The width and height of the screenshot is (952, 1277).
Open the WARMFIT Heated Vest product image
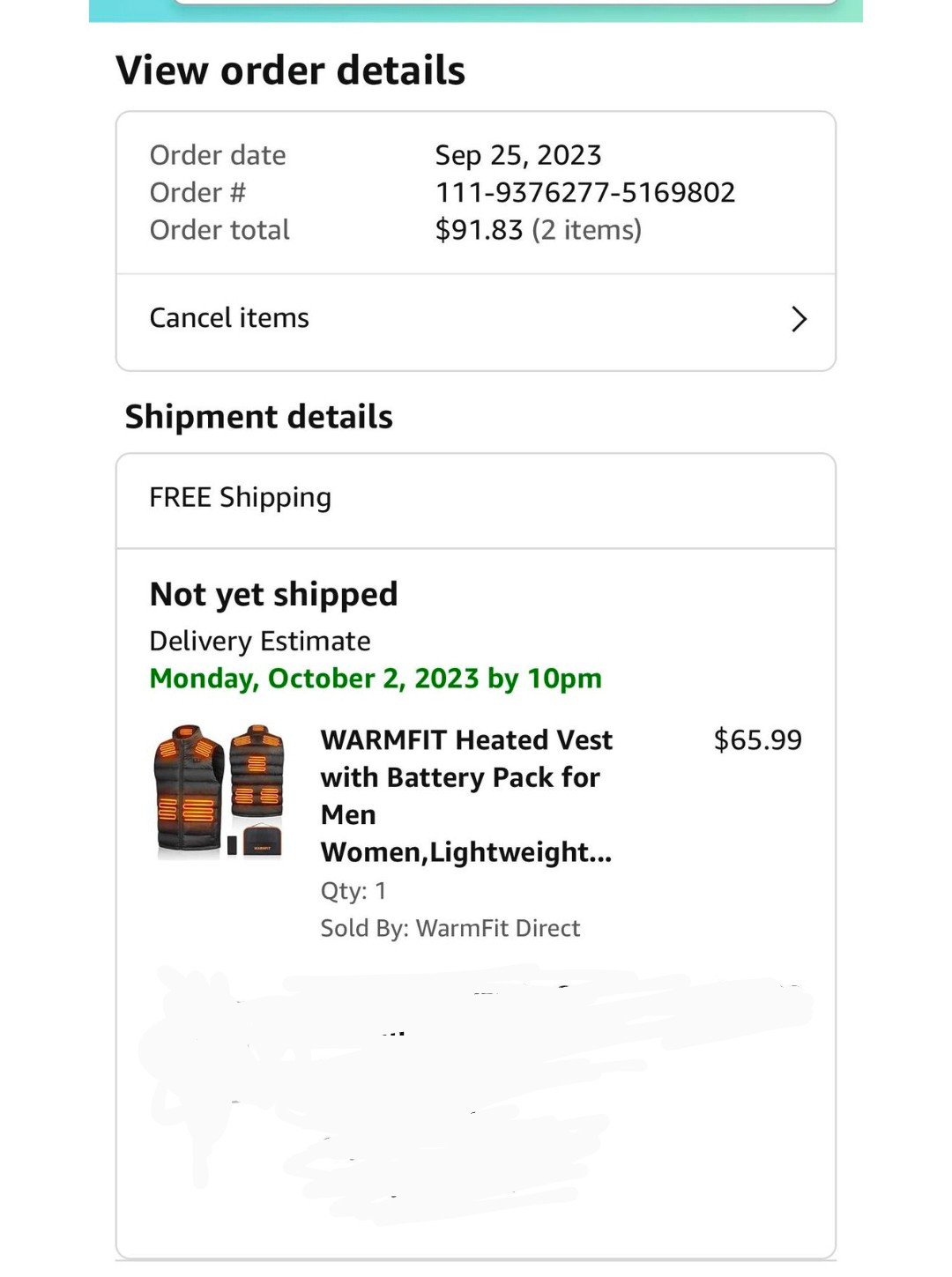tap(219, 791)
